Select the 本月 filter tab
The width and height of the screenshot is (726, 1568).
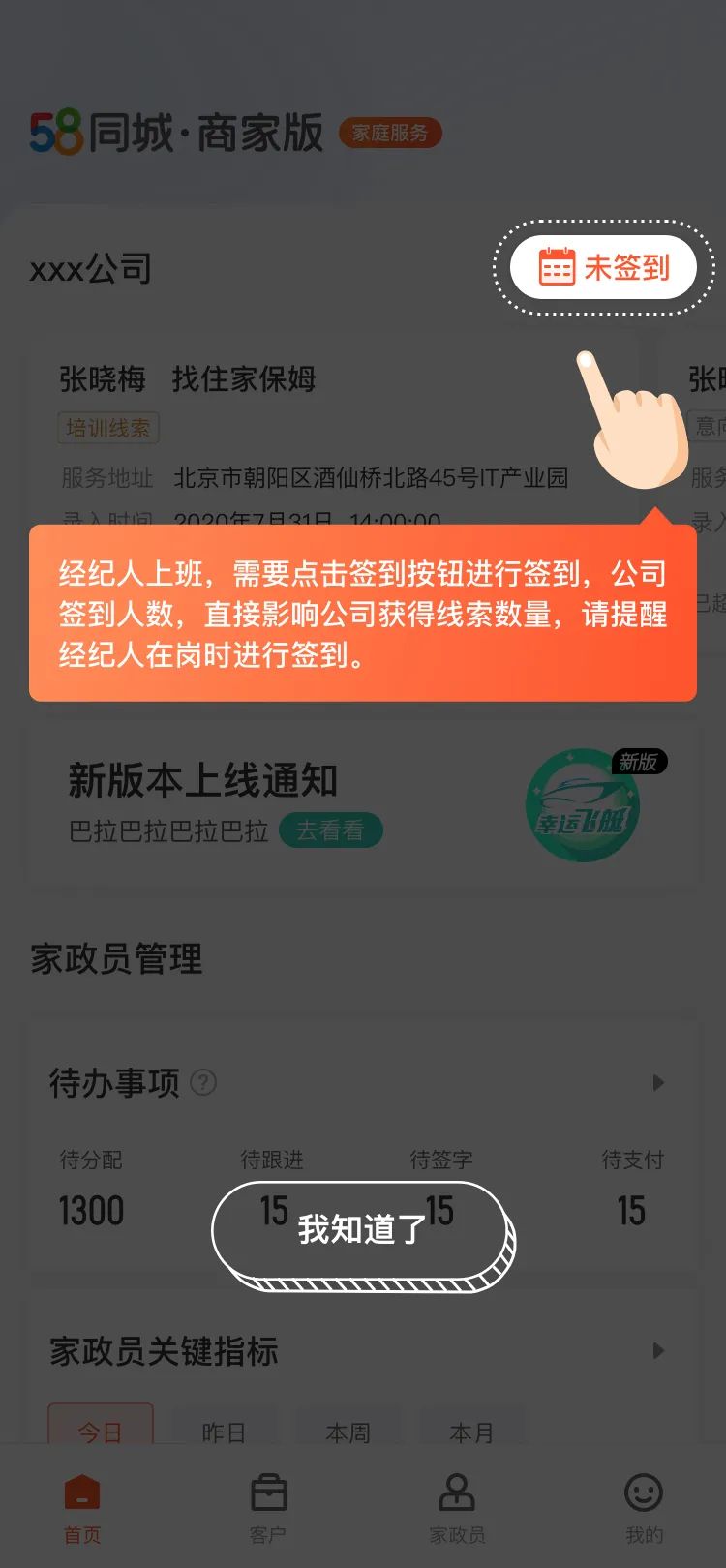point(471,1431)
